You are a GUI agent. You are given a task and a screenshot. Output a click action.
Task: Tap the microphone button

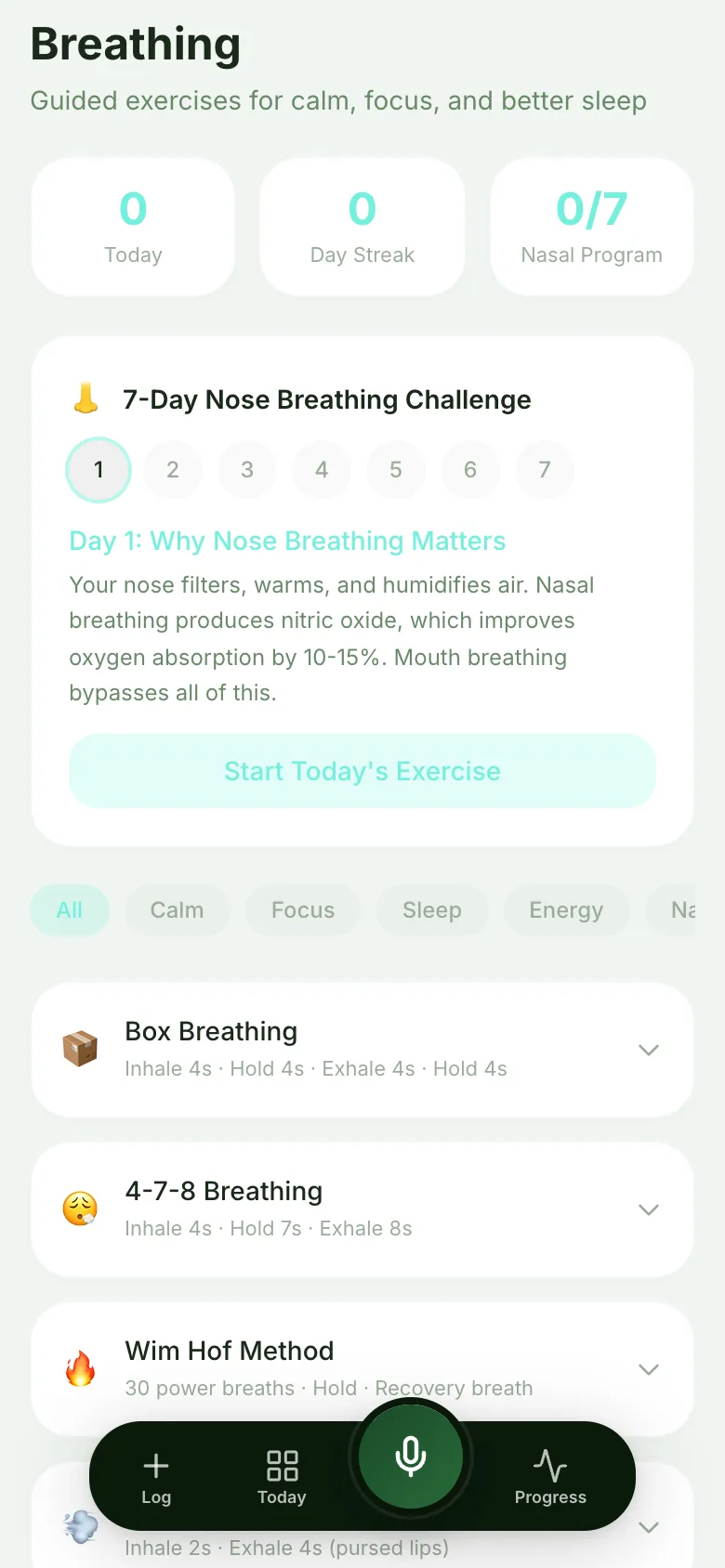[411, 1457]
